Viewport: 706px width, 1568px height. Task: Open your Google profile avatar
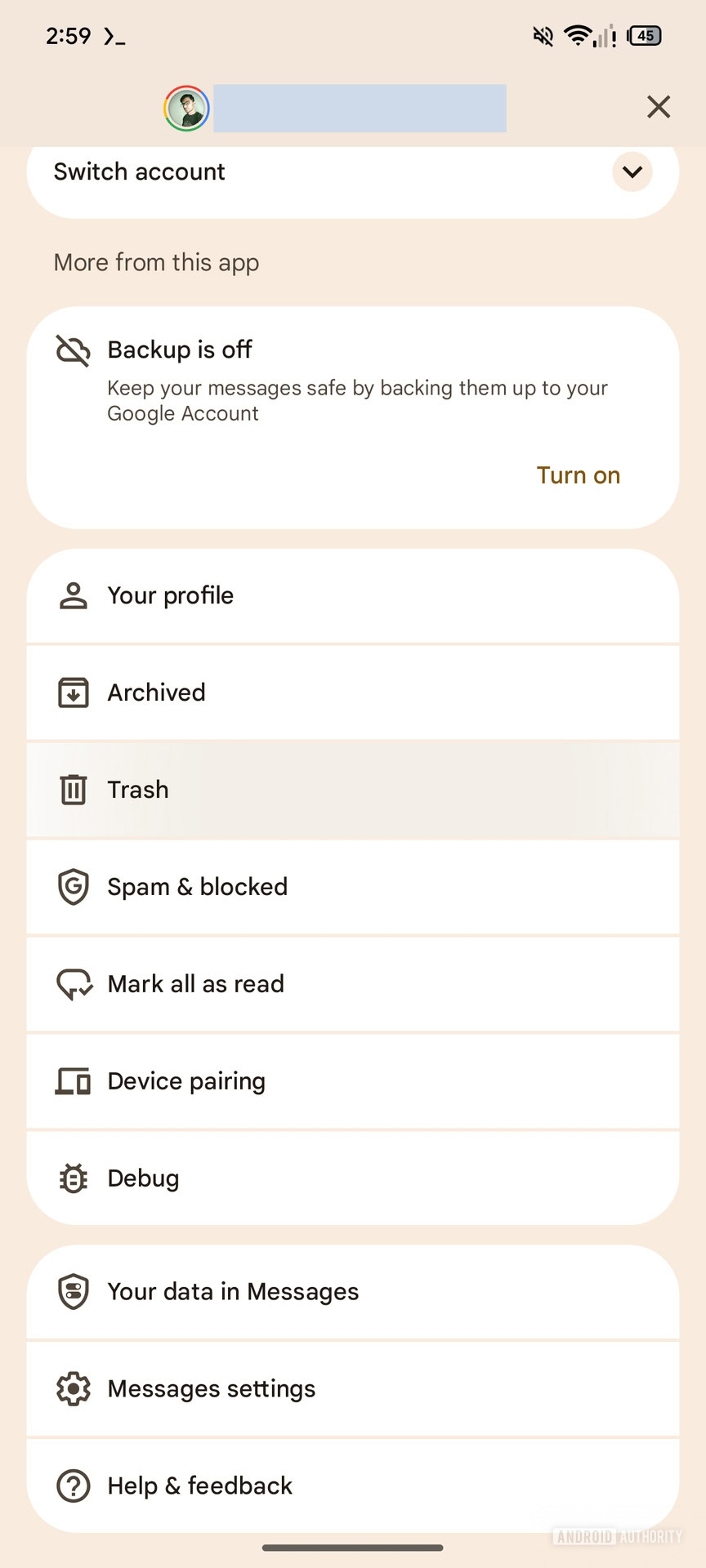point(186,107)
